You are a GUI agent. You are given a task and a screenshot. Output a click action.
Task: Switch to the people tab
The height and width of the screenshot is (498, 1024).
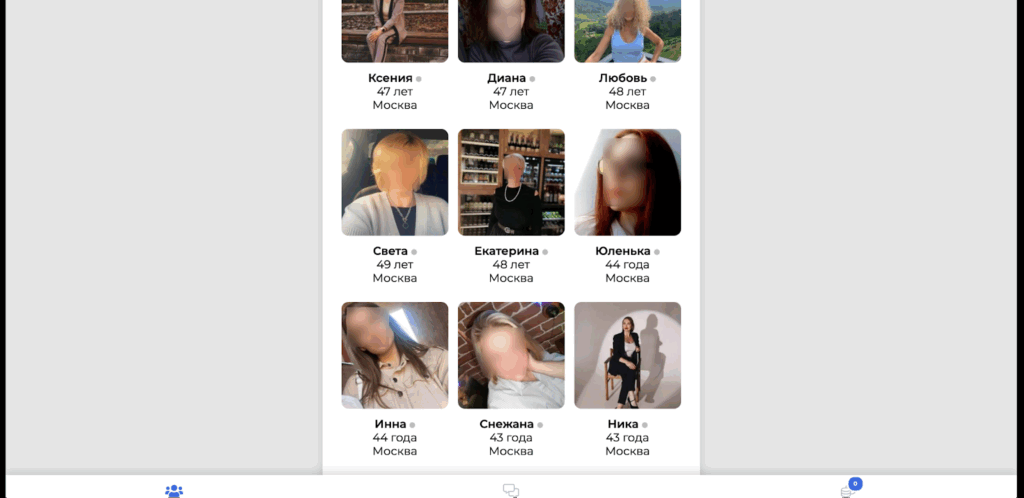click(x=174, y=491)
